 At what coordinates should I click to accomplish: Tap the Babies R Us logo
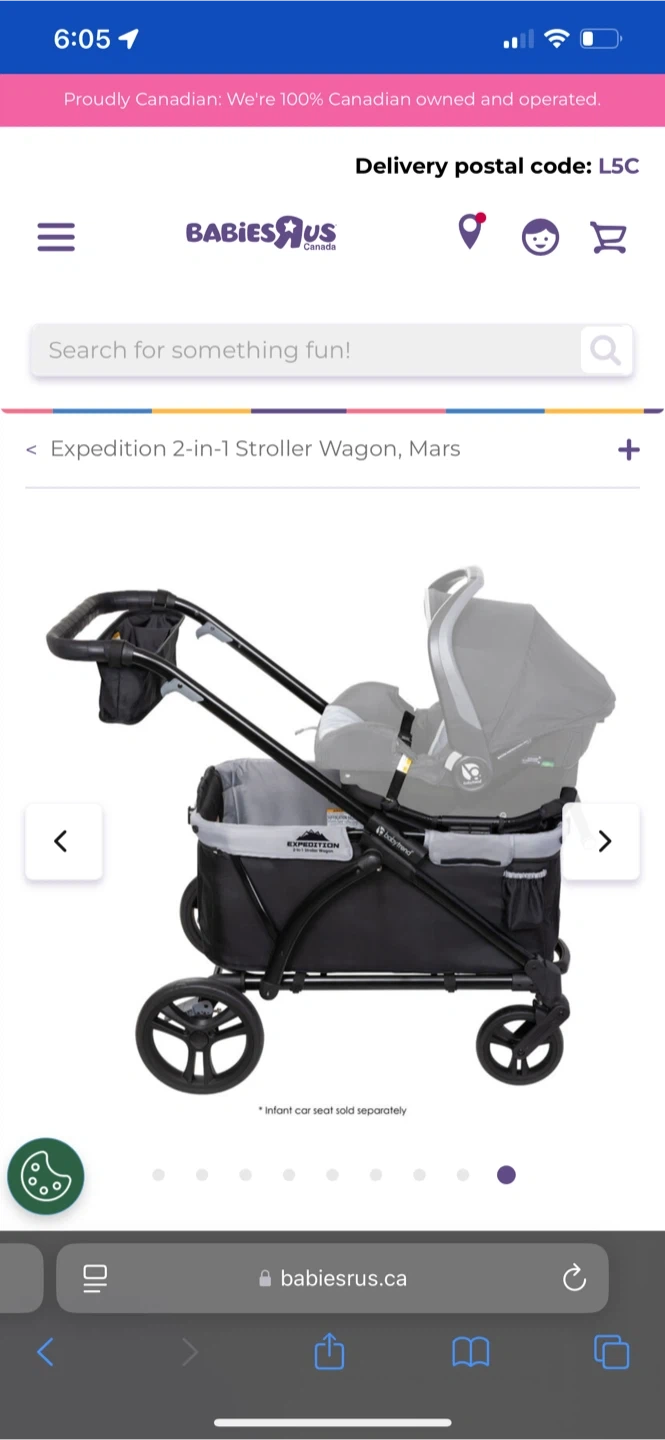(261, 233)
